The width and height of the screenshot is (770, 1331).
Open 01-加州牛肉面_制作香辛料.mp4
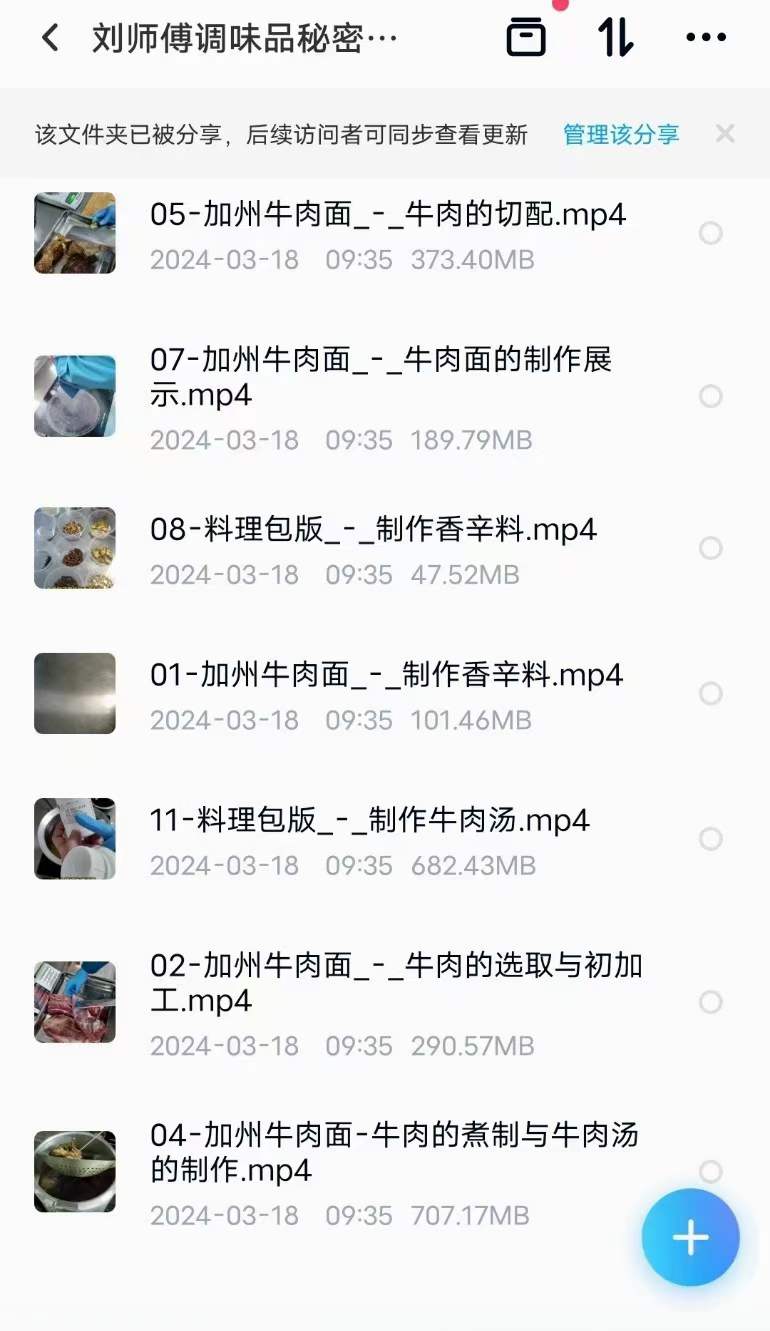(x=385, y=675)
